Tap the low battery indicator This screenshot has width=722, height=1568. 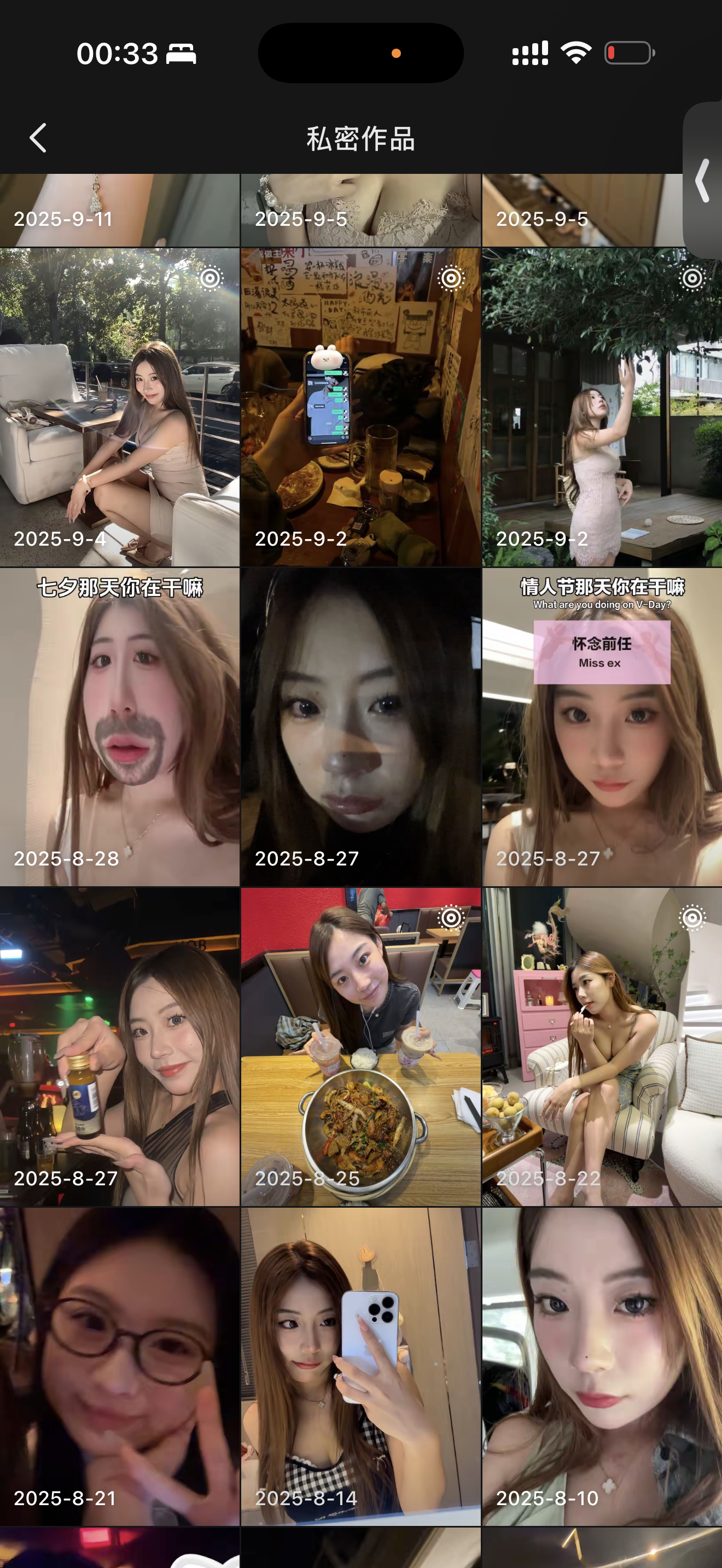pos(629,53)
